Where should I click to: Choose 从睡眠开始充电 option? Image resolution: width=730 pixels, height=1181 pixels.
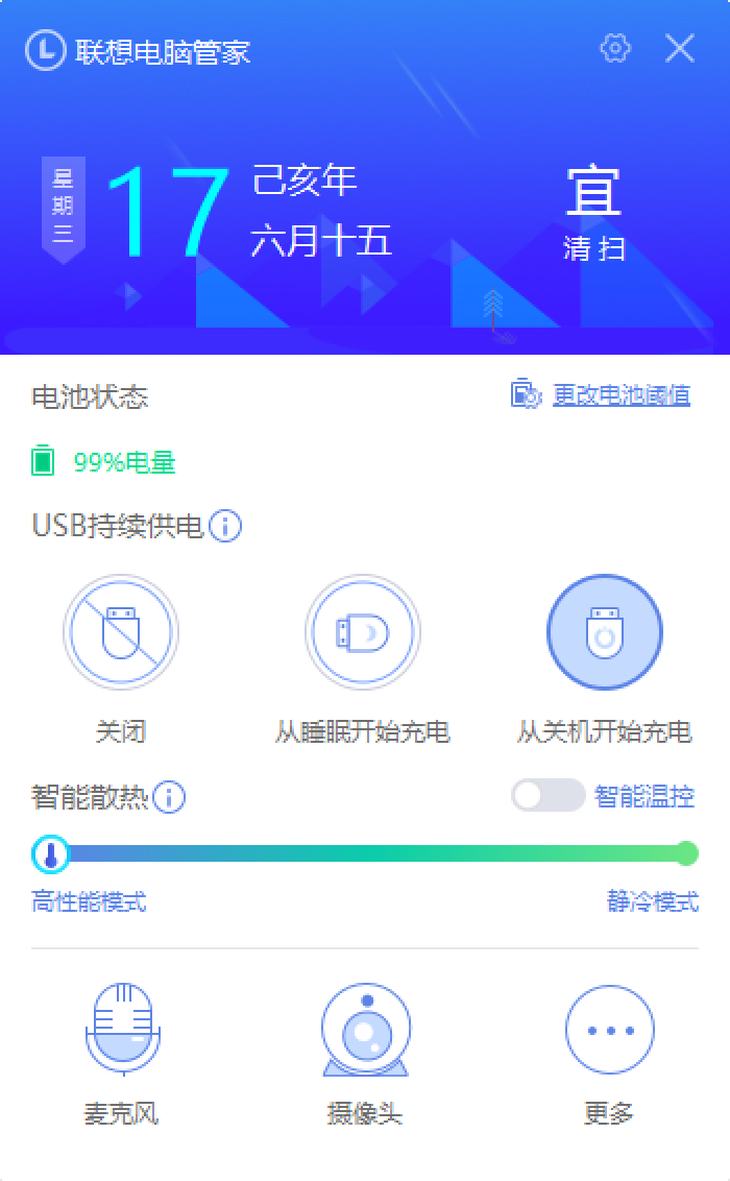(362, 632)
